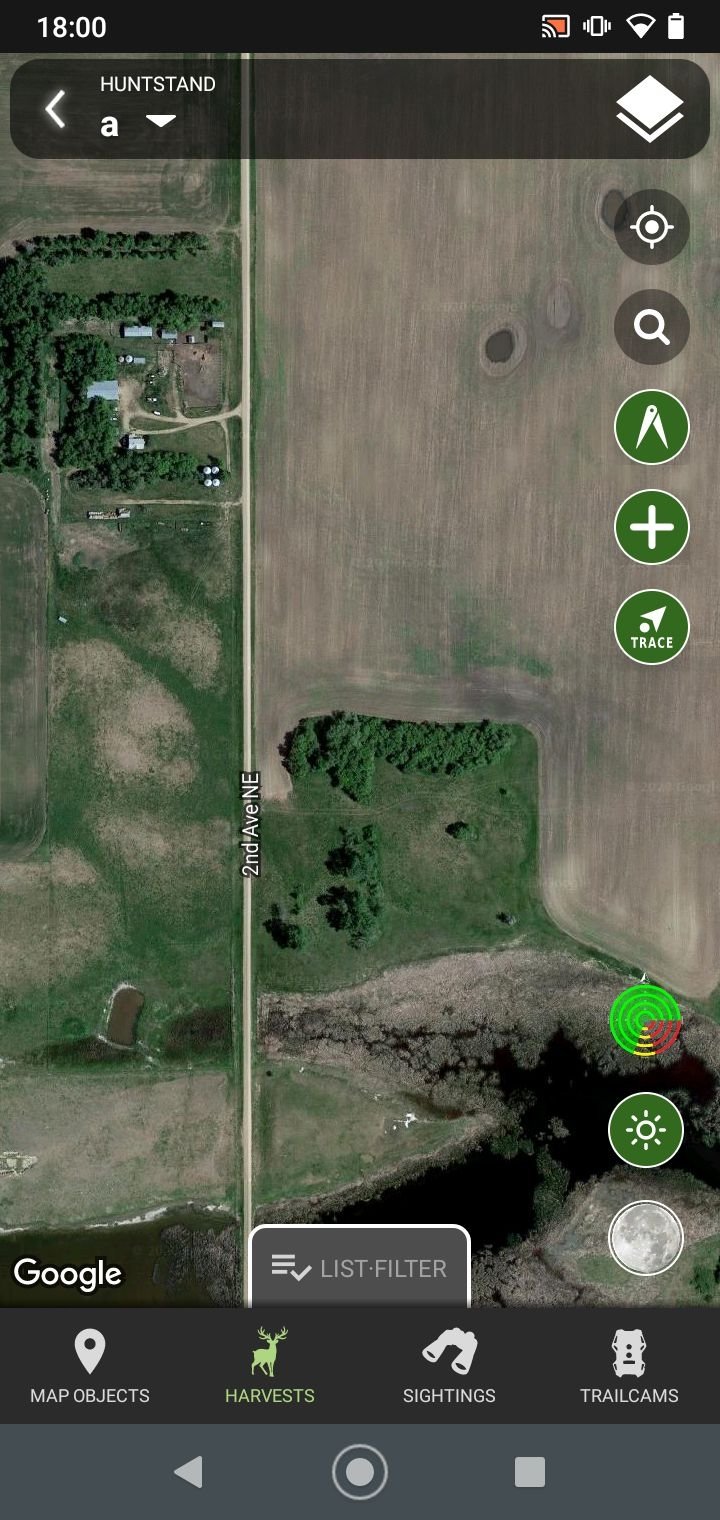Switch to the Map Objects tab
This screenshot has height=1520, width=720.
(x=90, y=1366)
